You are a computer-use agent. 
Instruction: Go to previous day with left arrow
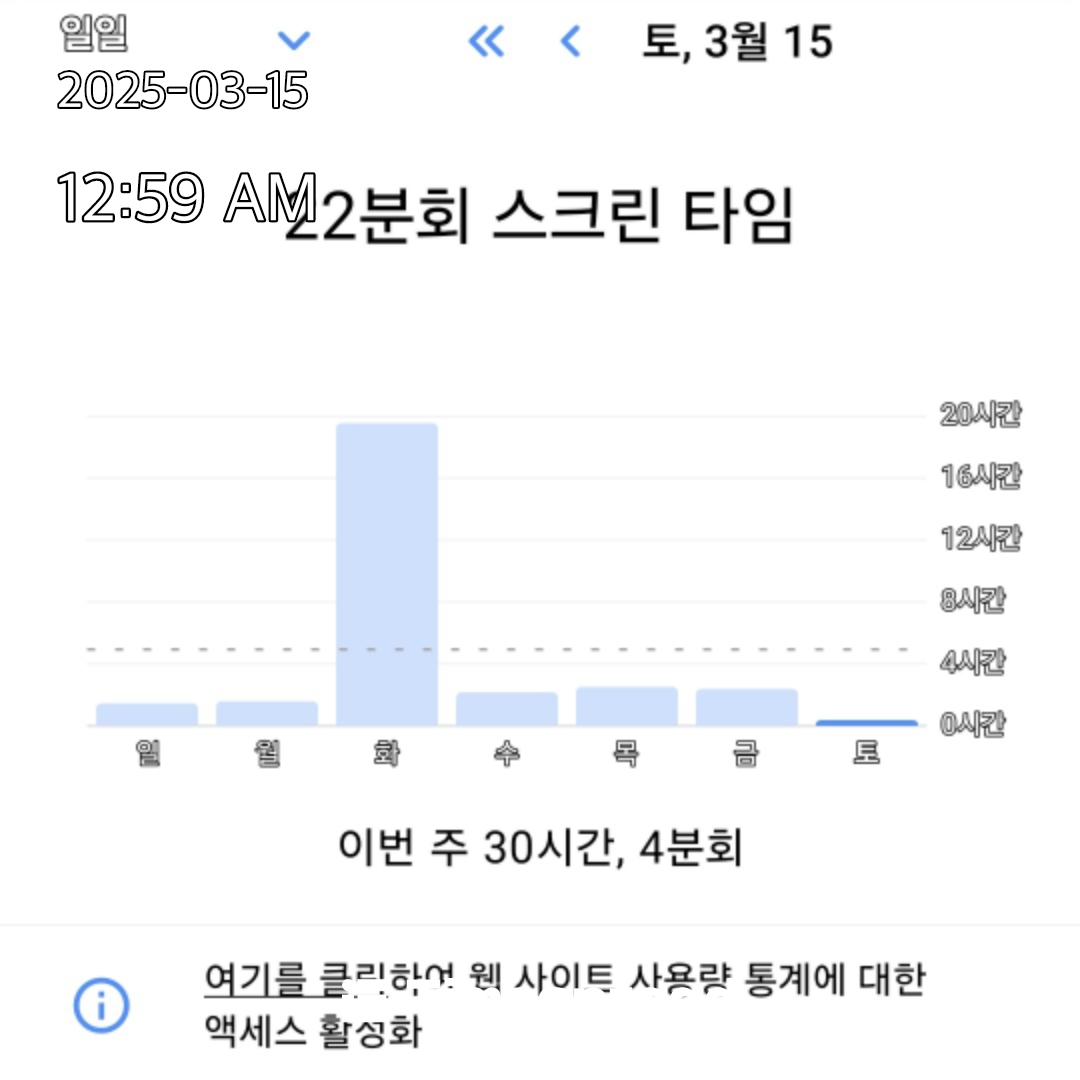(x=571, y=41)
